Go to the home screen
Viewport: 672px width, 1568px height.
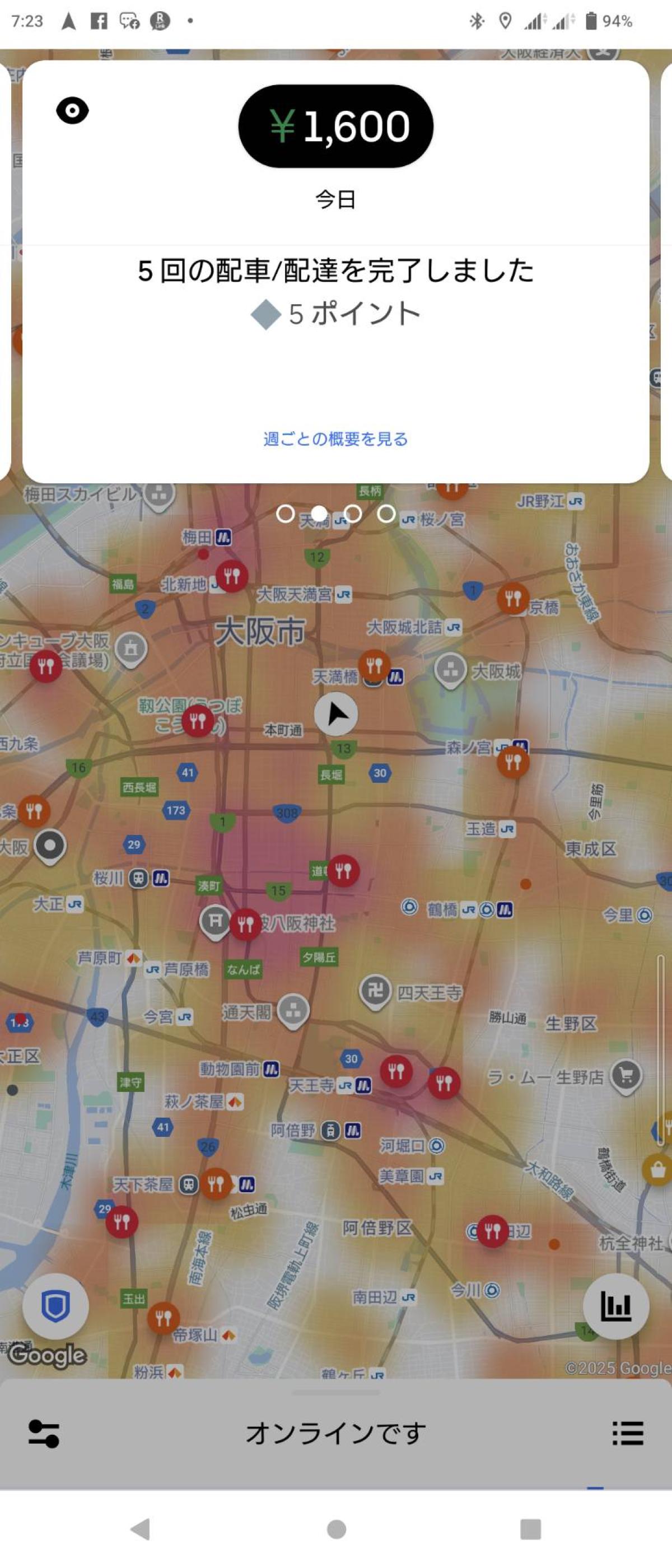coord(336,1528)
